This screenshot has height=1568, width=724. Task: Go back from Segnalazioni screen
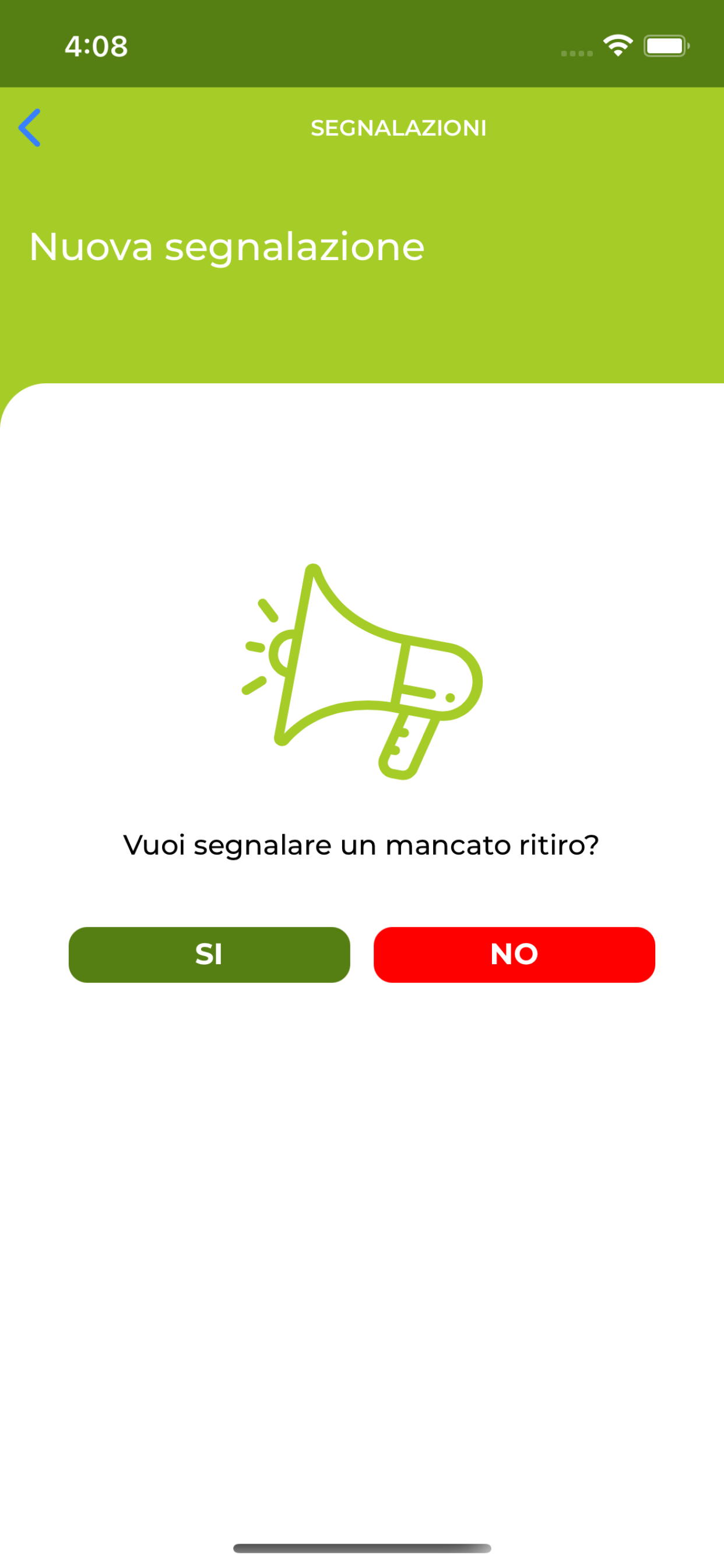point(29,128)
